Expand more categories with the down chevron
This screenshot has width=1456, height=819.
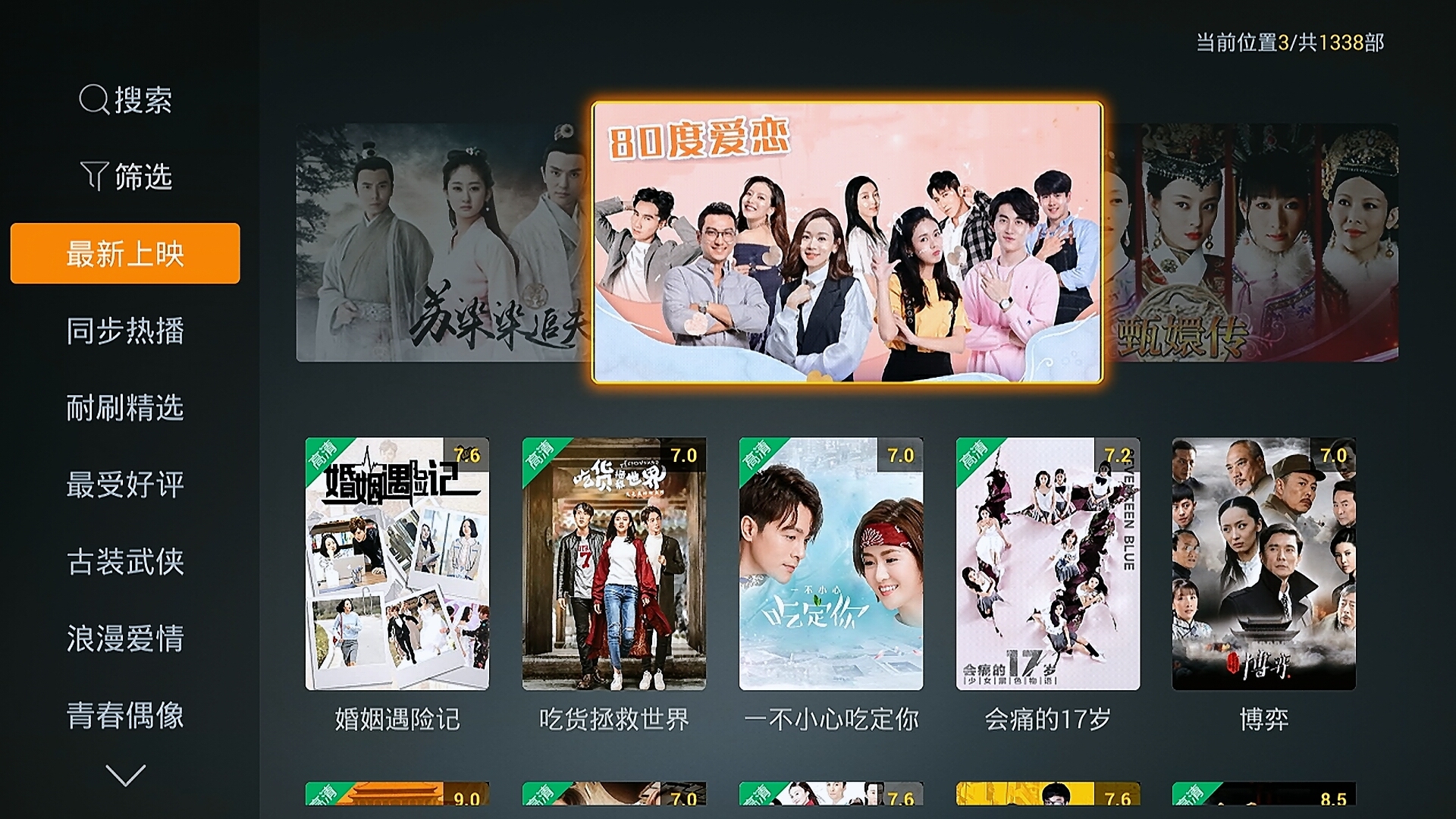[x=125, y=775]
